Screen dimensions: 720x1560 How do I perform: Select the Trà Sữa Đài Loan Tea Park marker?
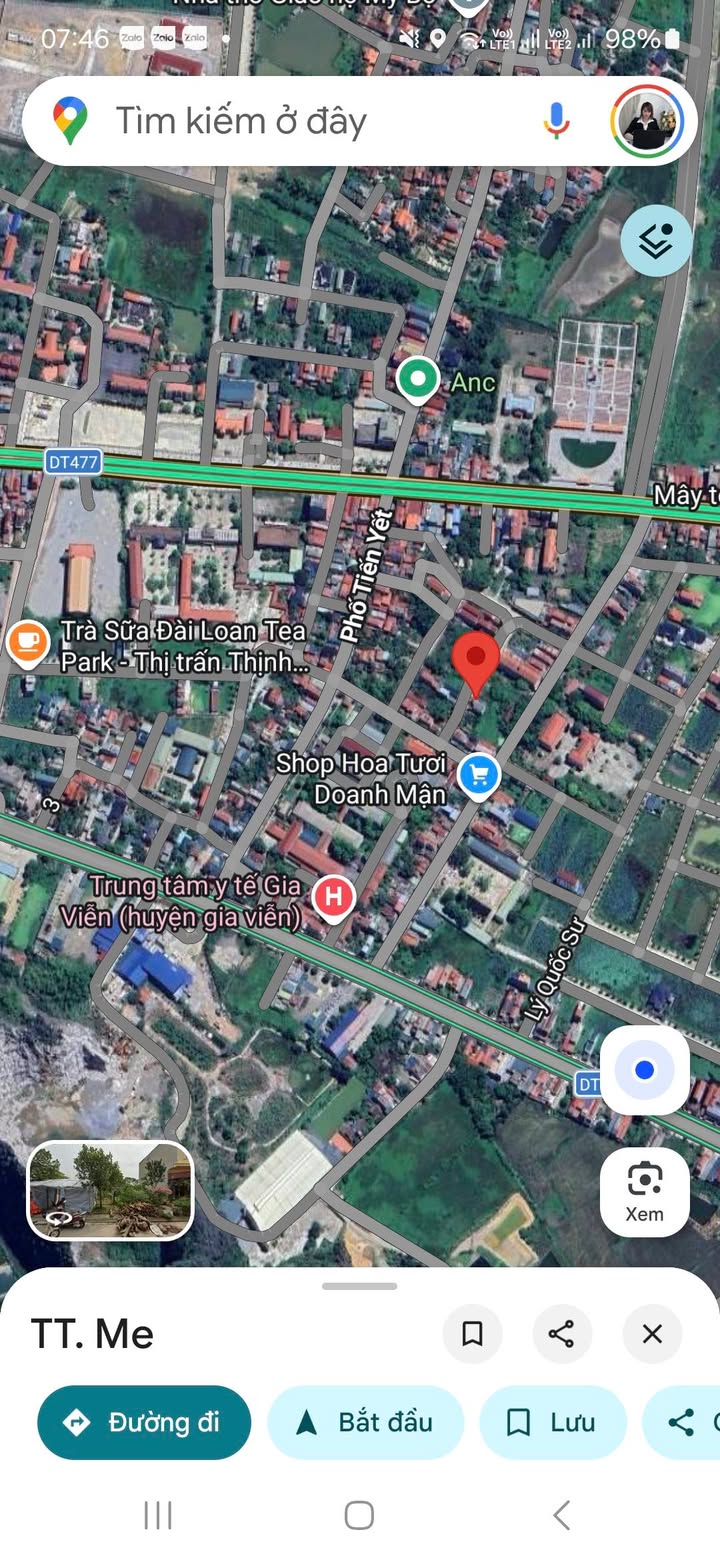pyautogui.click(x=26, y=642)
